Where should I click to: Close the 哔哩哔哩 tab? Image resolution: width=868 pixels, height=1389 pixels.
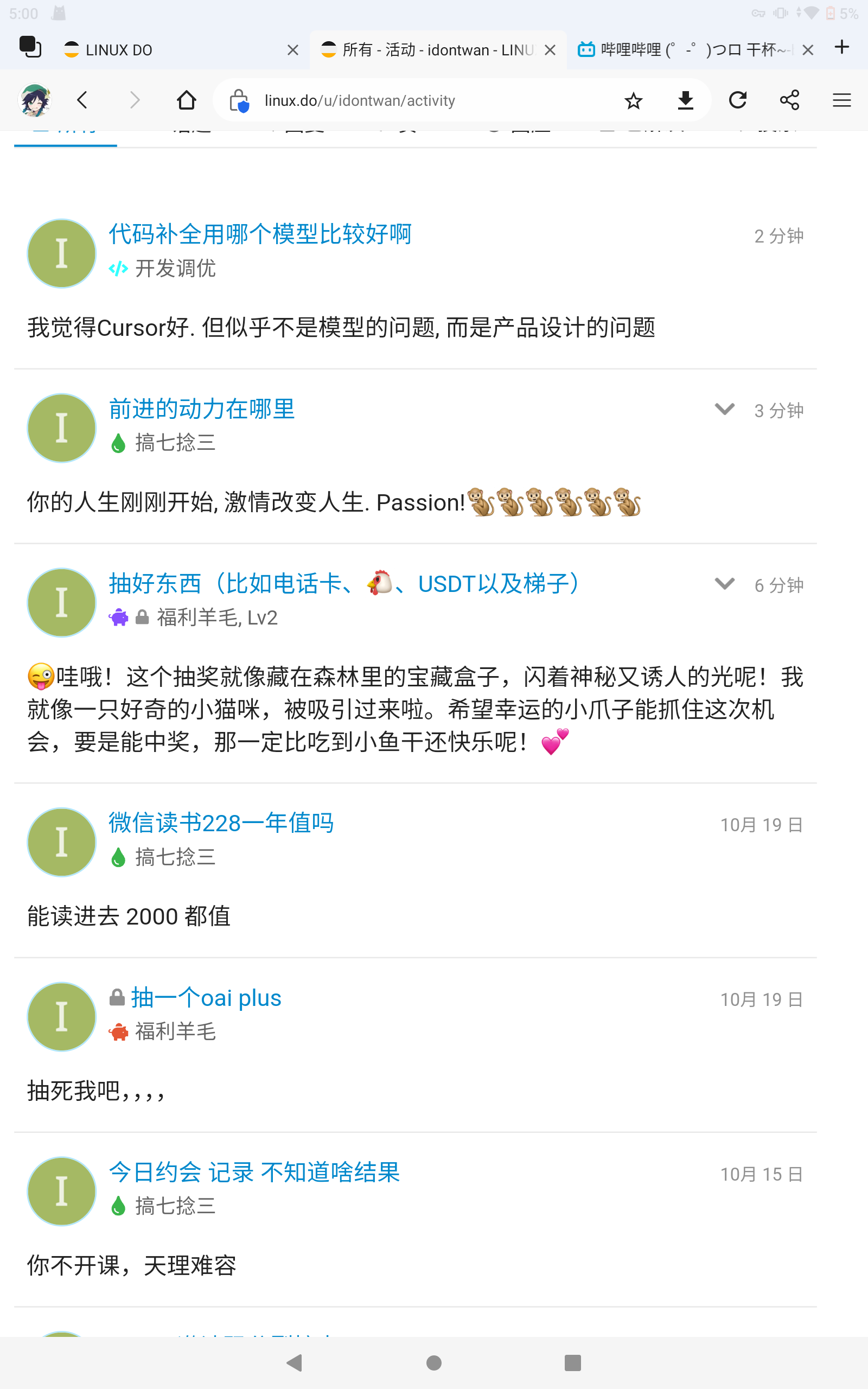point(808,50)
